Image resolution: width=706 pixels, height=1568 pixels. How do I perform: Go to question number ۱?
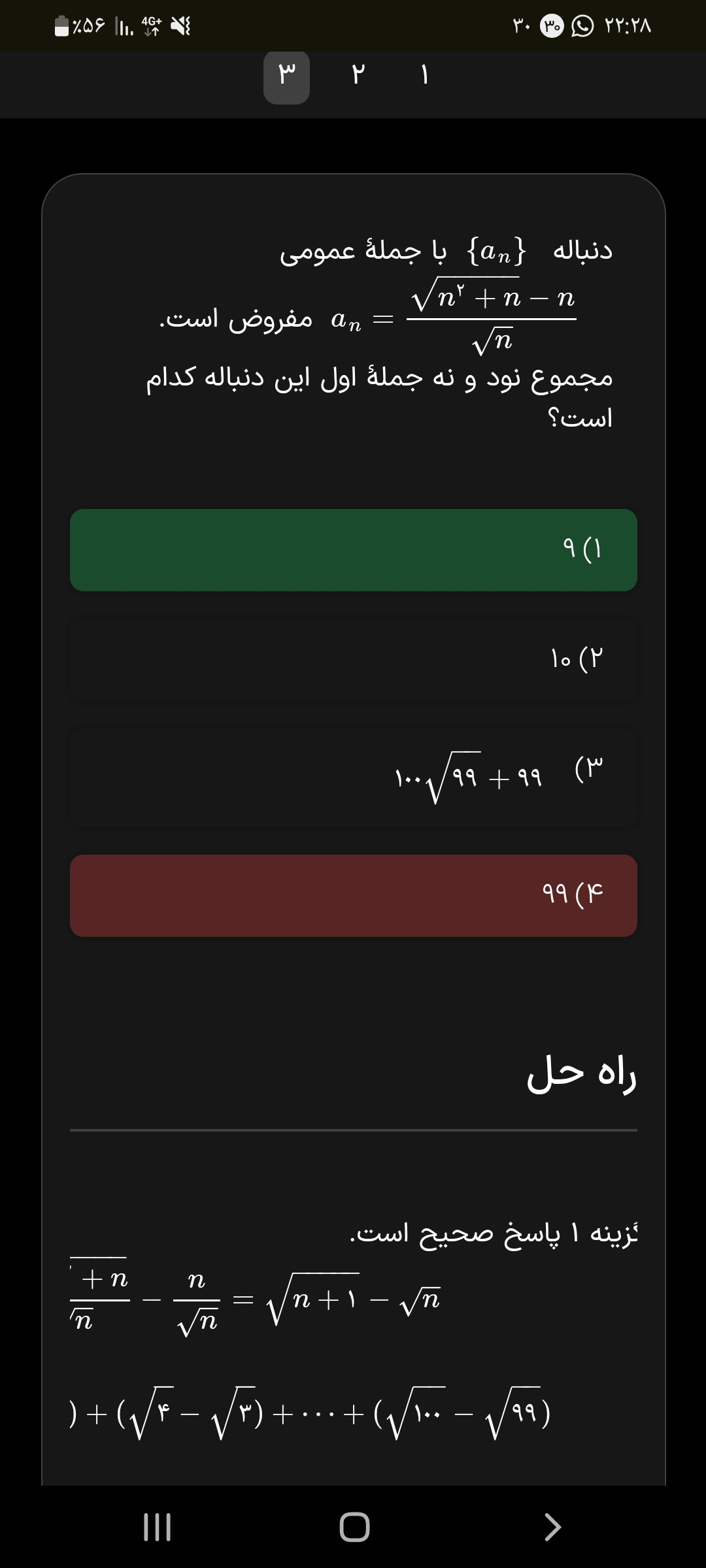point(424,76)
